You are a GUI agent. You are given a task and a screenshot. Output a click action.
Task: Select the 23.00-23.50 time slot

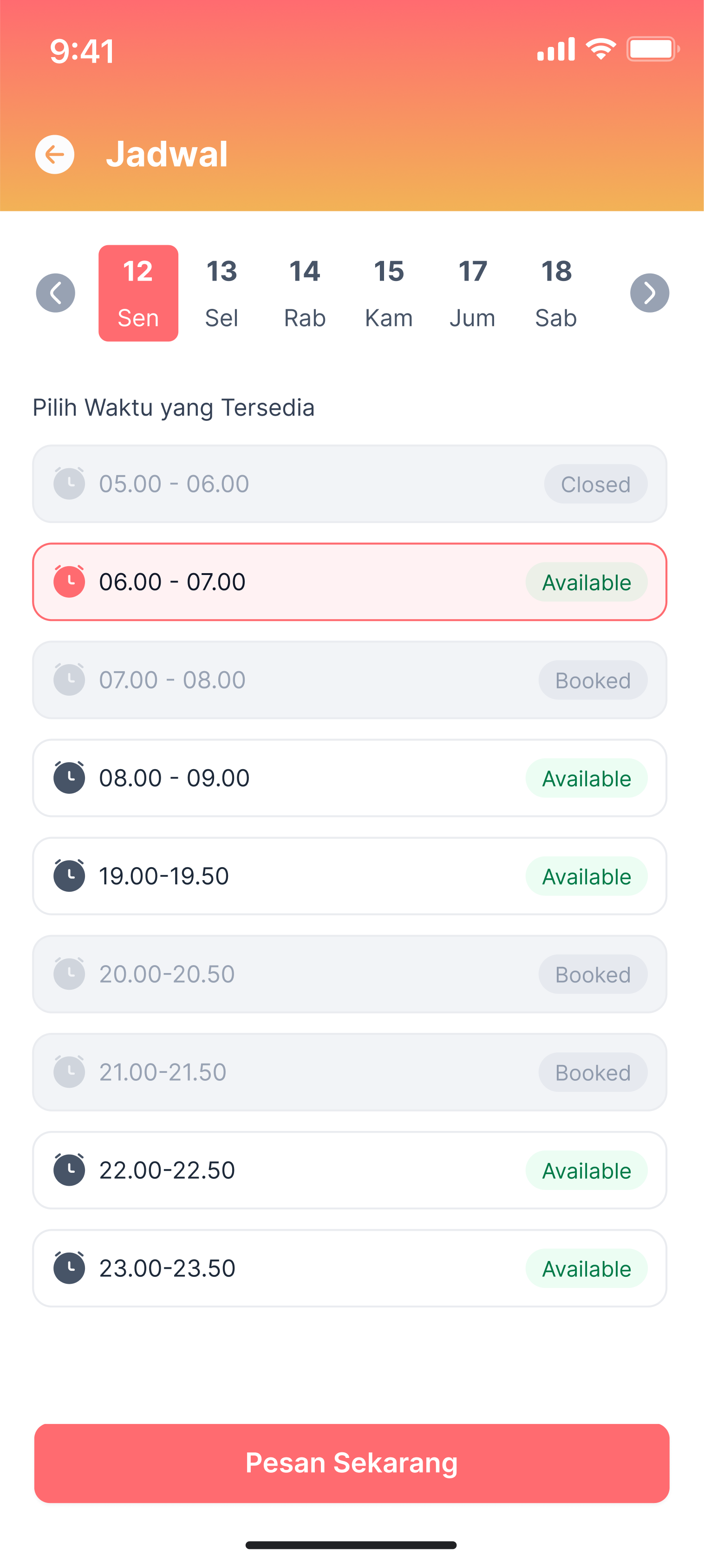click(351, 1268)
